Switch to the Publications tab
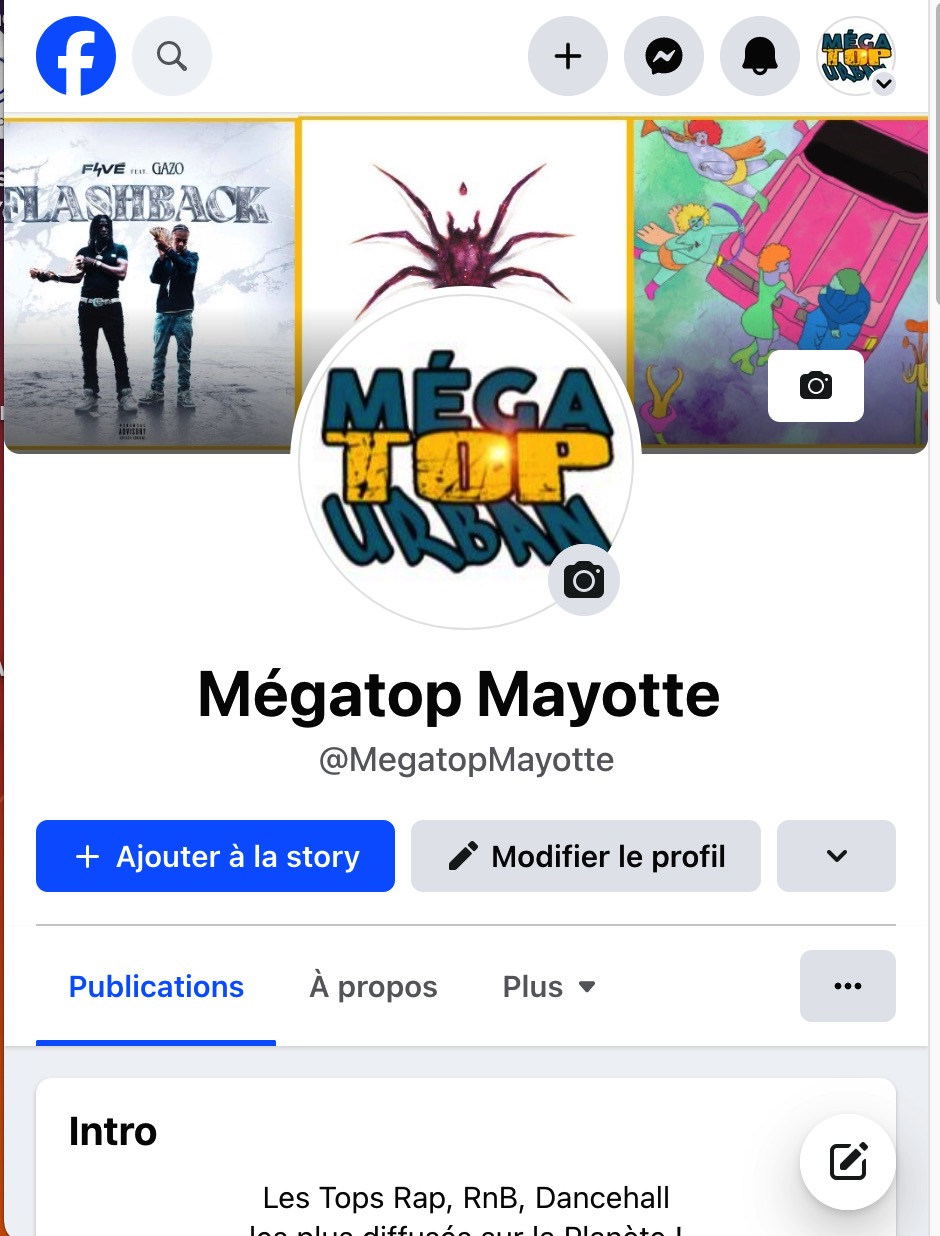The width and height of the screenshot is (940, 1236). [156, 987]
